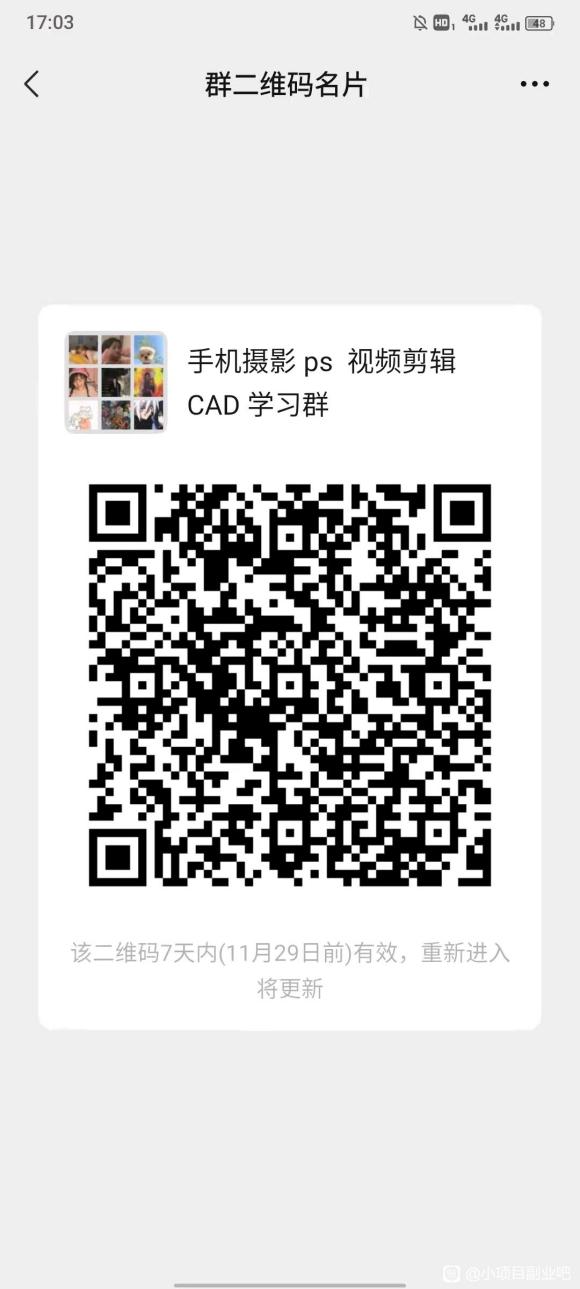Viewport: 580px width, 1289px height.
Task: Go back from the group QR code page
Action: tap(32, 84)
